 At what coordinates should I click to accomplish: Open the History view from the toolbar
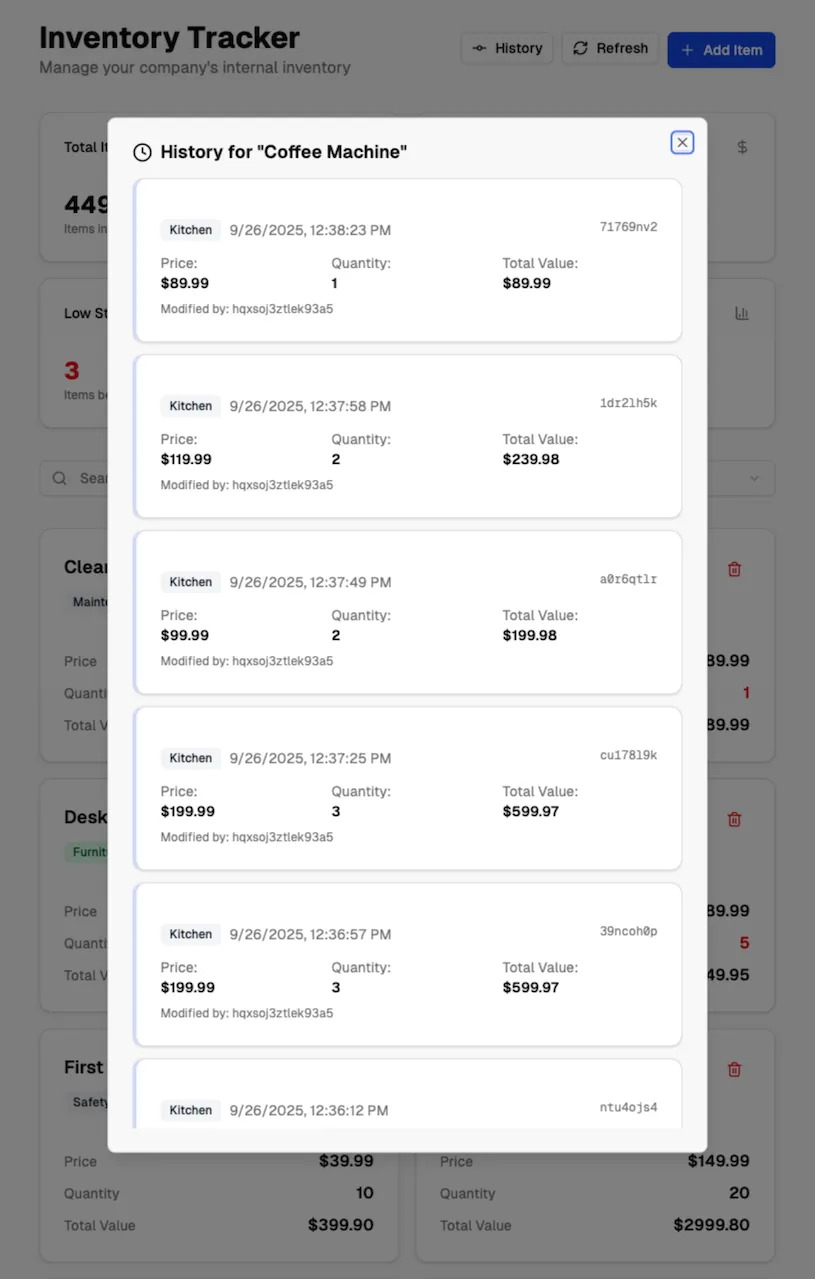pos(507,47)
